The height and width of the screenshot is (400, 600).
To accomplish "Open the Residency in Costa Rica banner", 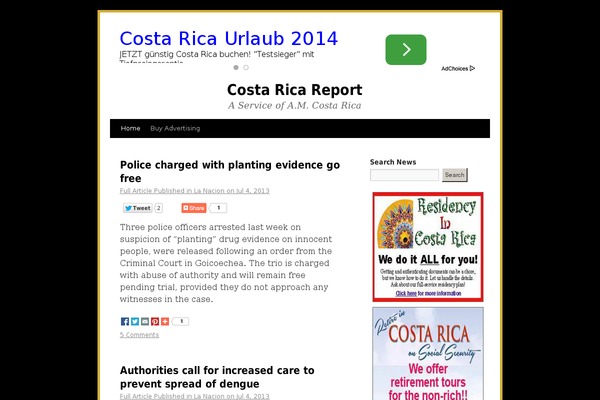I will 427,247.
